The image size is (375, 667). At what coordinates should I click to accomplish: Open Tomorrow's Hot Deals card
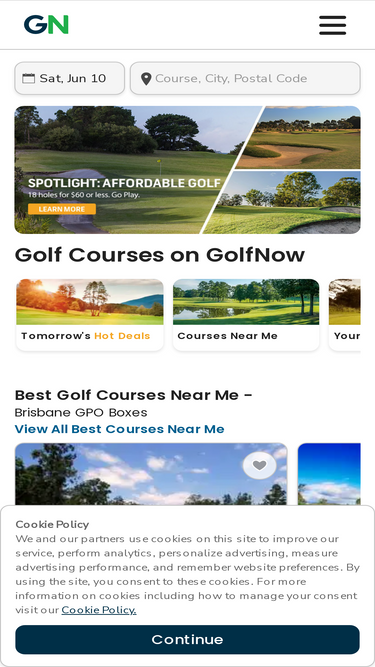[x=90, y=315]
